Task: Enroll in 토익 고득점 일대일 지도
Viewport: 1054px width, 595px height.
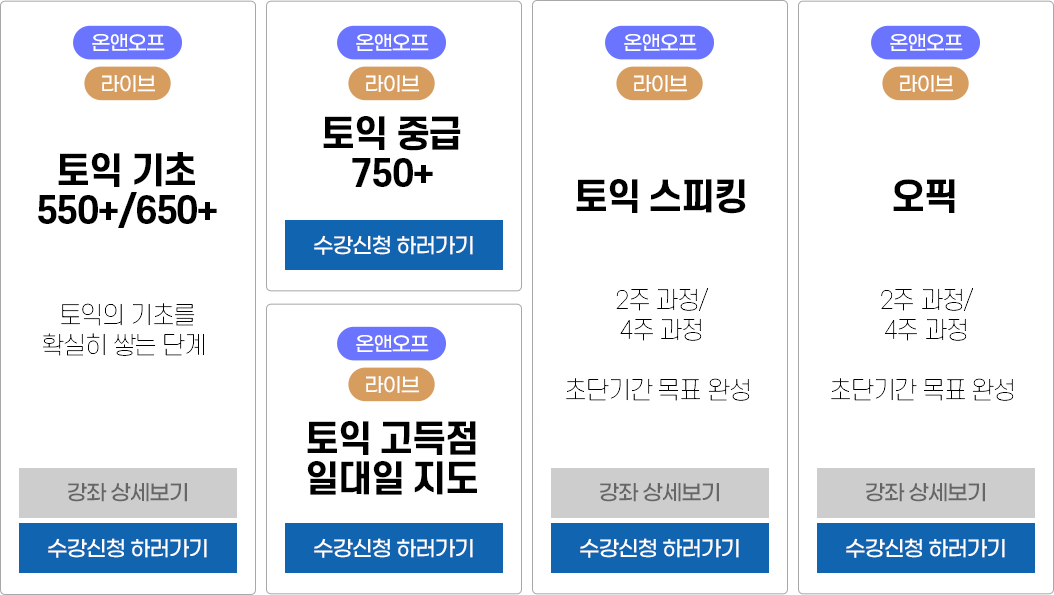Action: [394, 548]
